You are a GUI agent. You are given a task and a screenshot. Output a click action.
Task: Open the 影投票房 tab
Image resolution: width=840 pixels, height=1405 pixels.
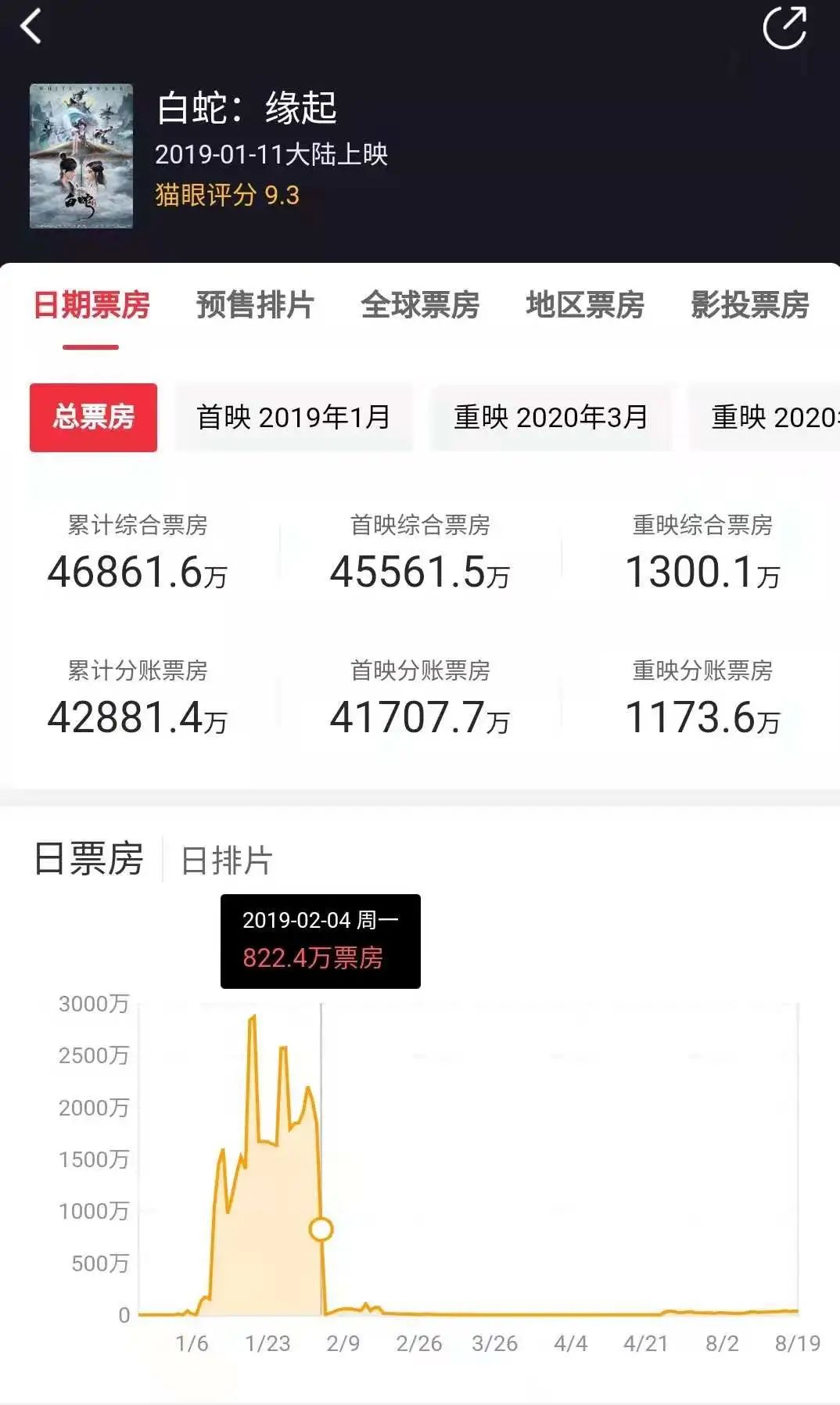tap(749, 307)
